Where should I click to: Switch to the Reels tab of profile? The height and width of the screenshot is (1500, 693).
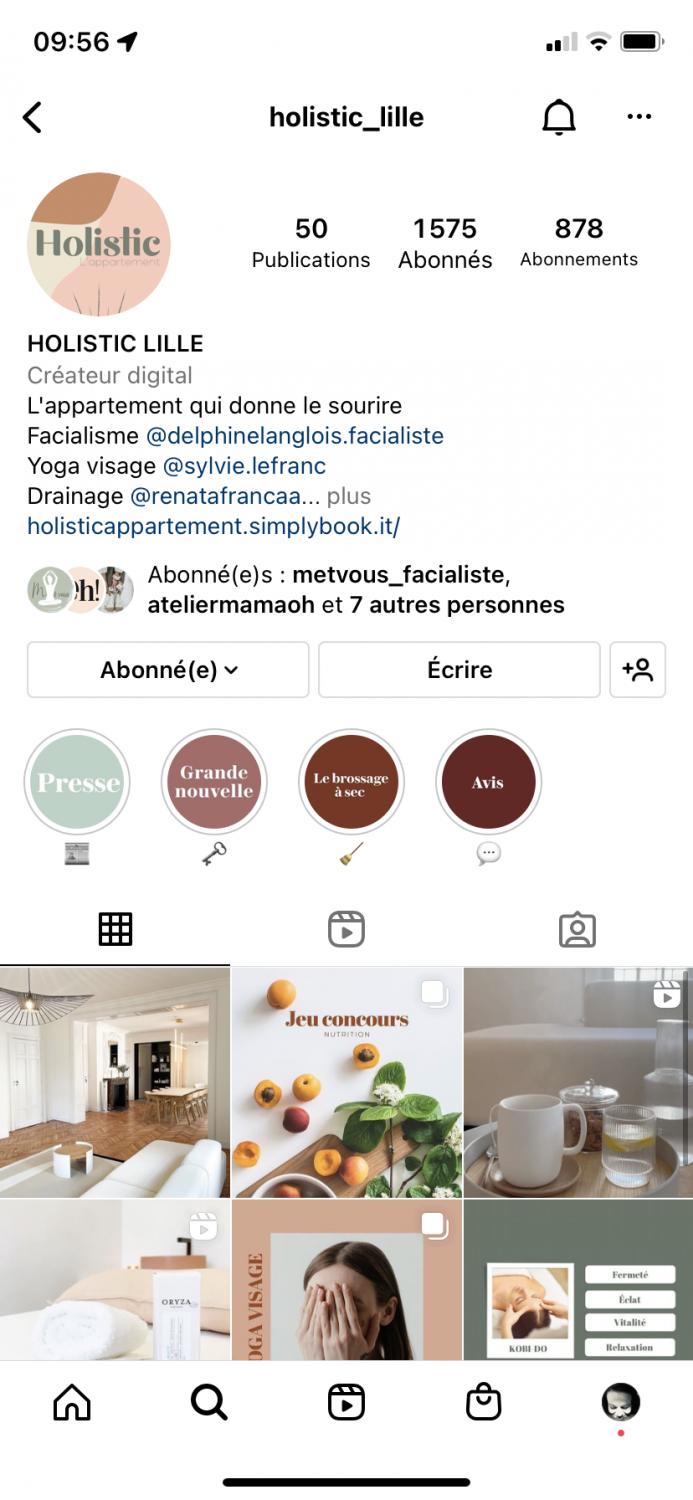(346, 930)
